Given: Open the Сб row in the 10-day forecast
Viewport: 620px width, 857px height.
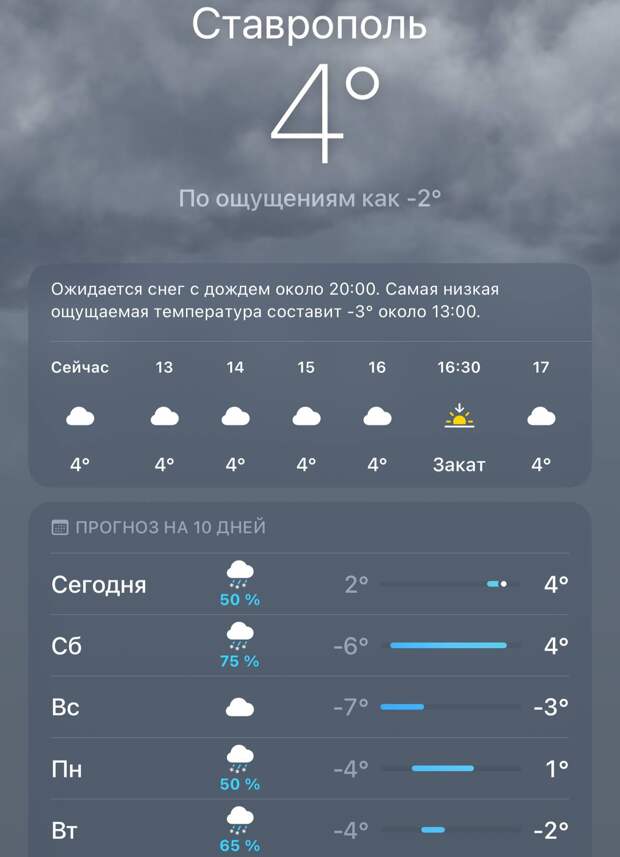Looking at the screenshot, I should click(x=310, y=646).
